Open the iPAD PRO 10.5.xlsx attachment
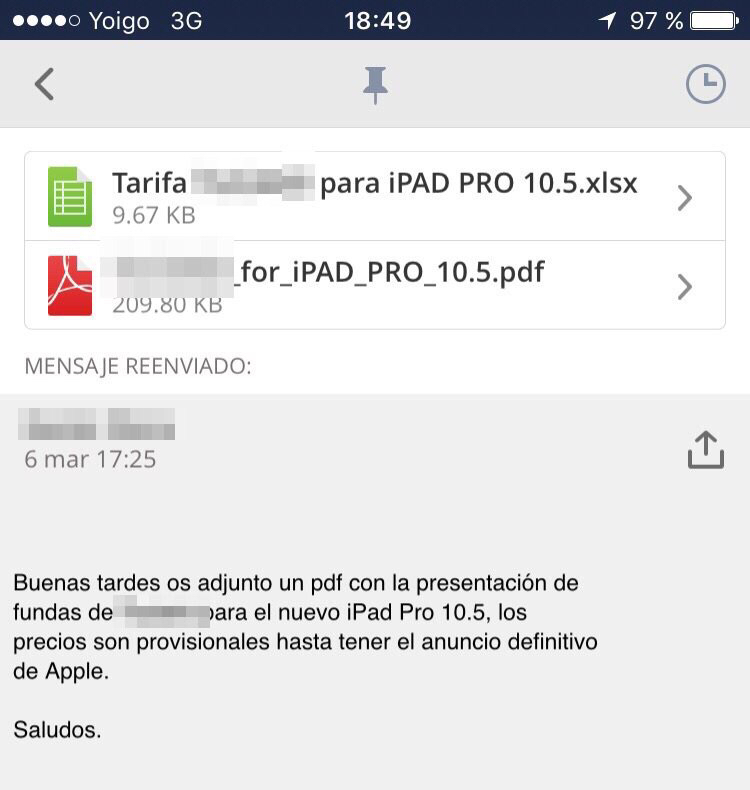 (375, 197)
